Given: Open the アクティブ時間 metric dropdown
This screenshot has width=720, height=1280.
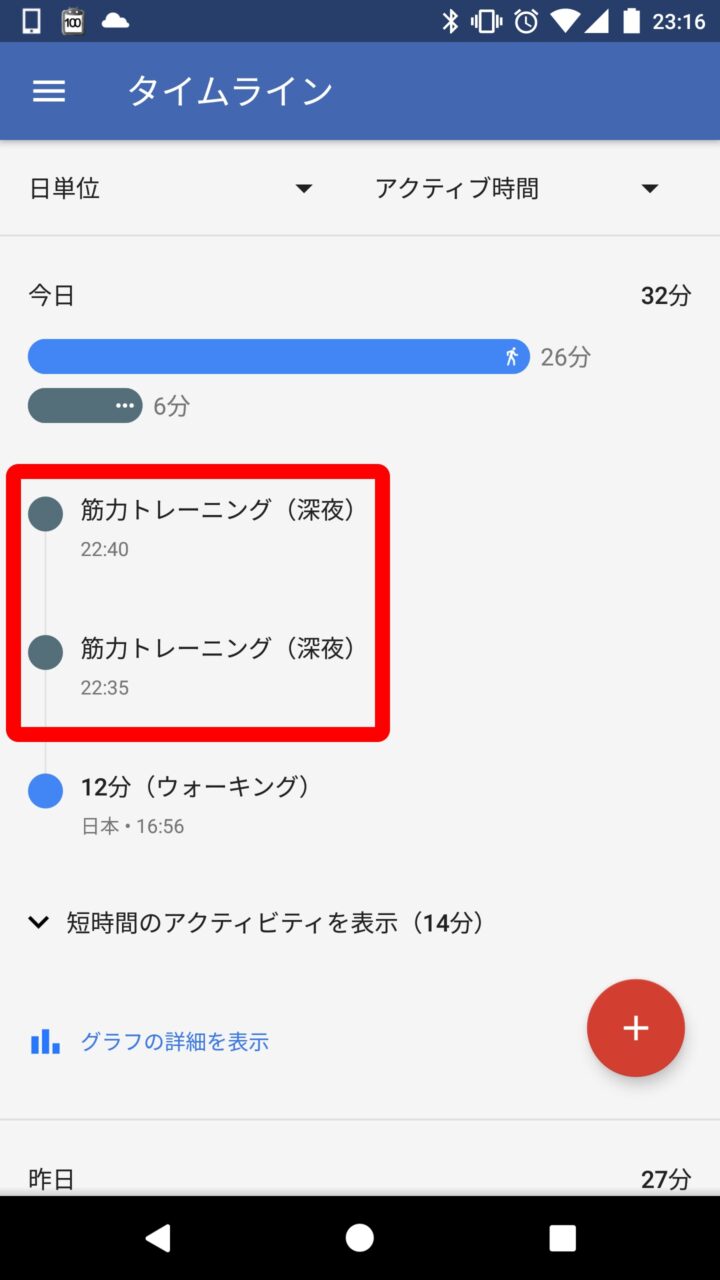Looking at the screenshot, I should click(x=516, y=188).
